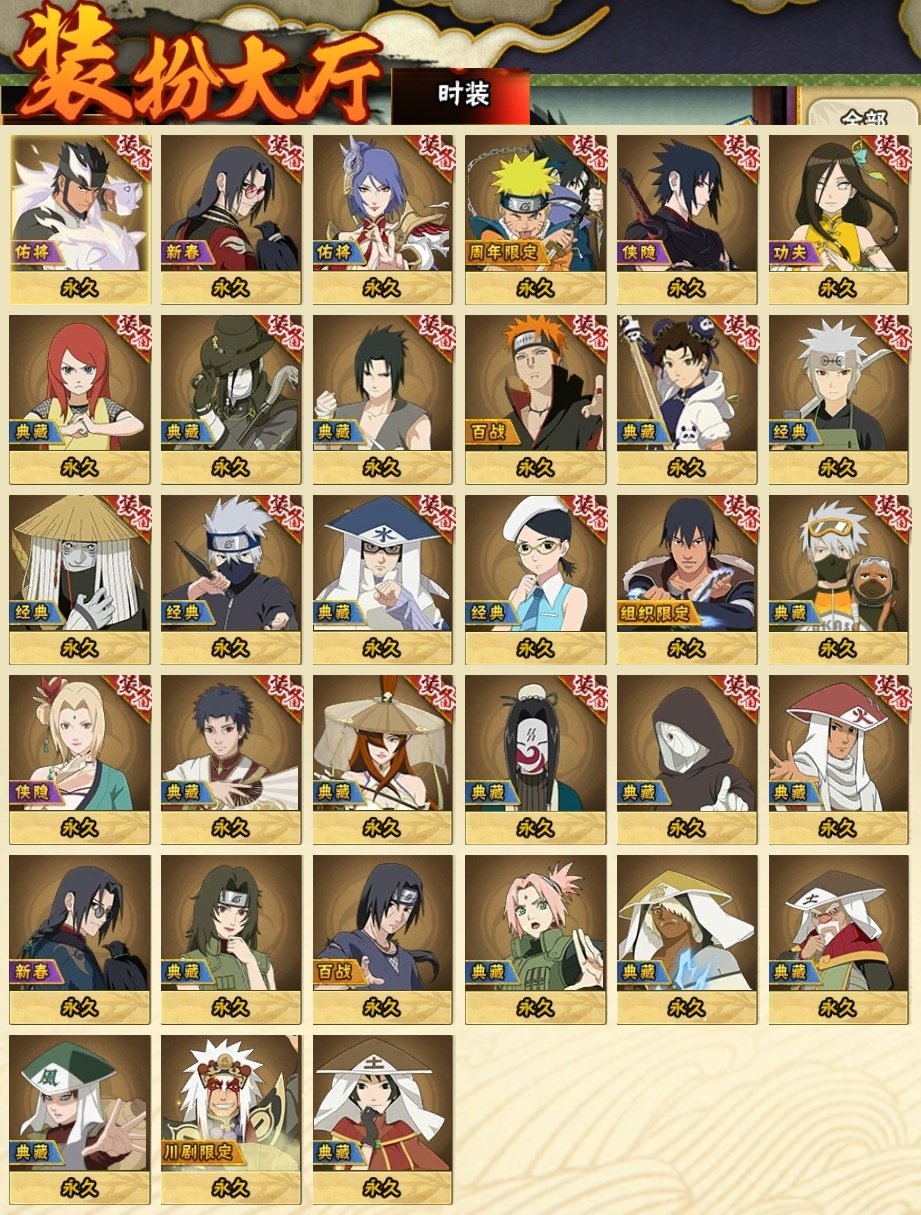
Task: Open the 典藏 card with 水 hat
Action: (x=382, y=575)
